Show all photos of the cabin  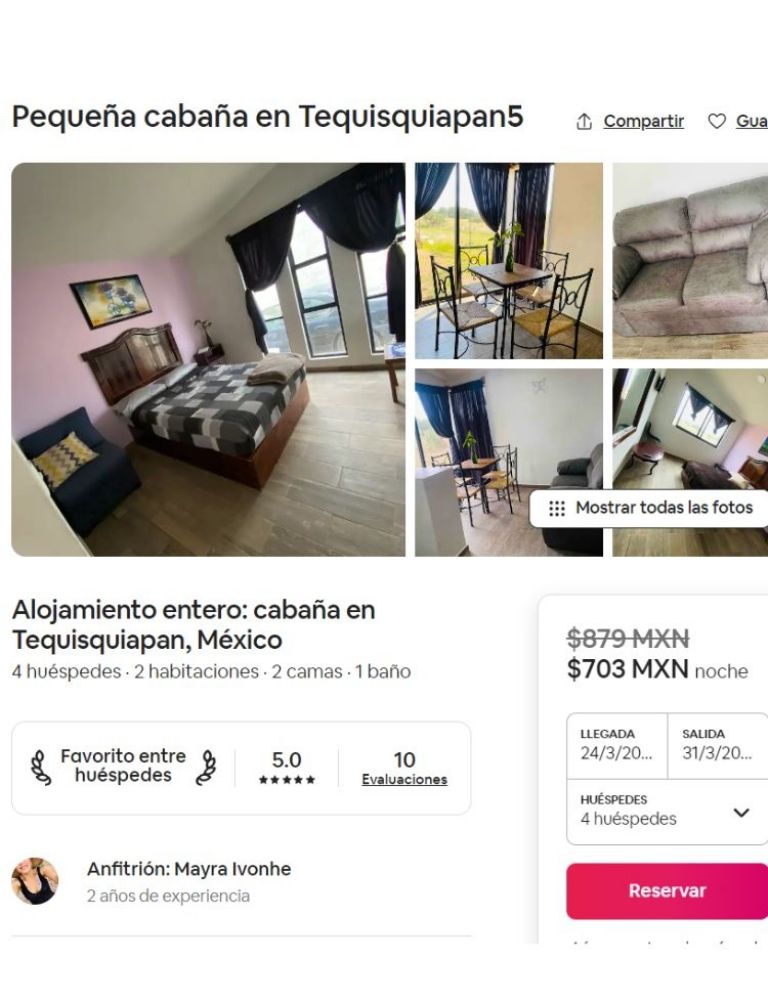[654, 508]
